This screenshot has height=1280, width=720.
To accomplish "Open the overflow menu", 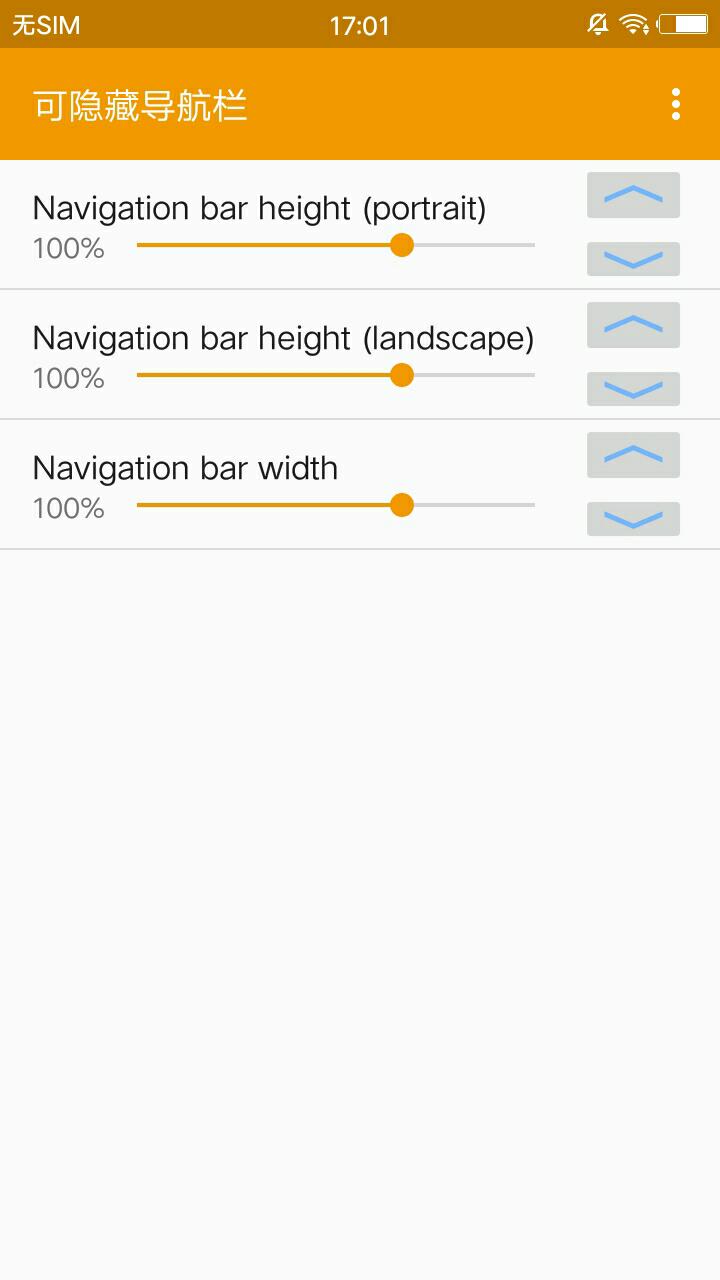I will click(676, 104).
